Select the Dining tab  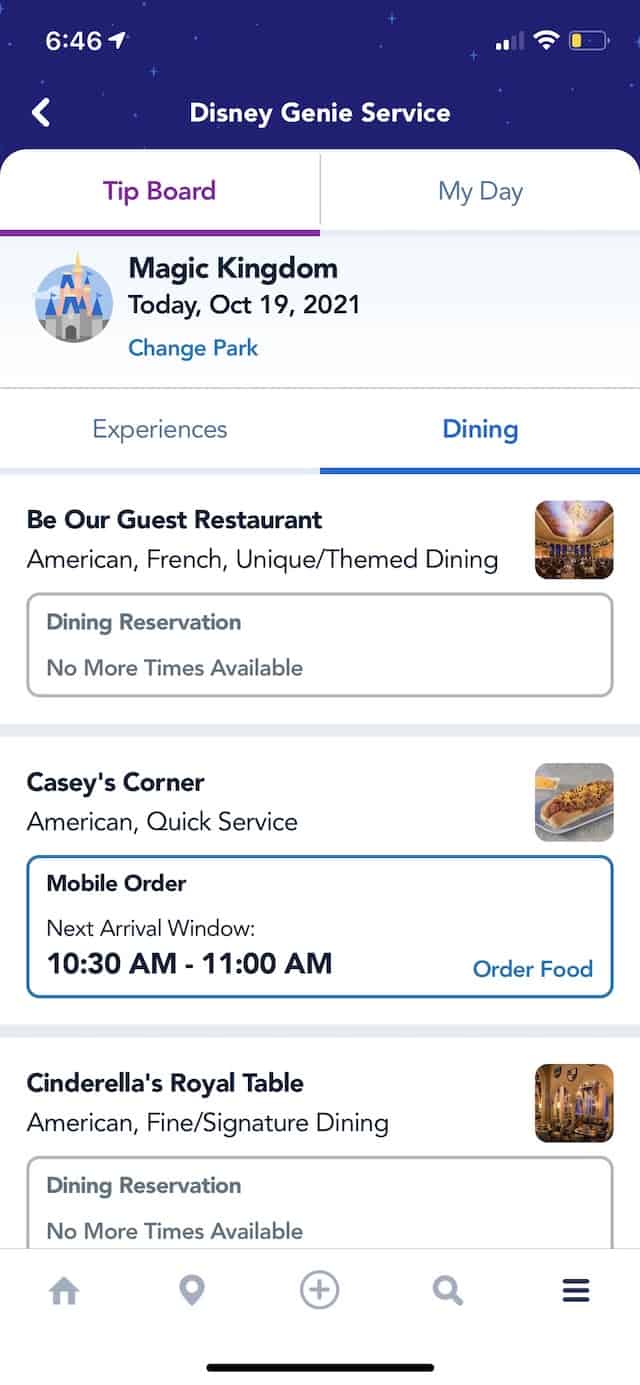[480, 430]
